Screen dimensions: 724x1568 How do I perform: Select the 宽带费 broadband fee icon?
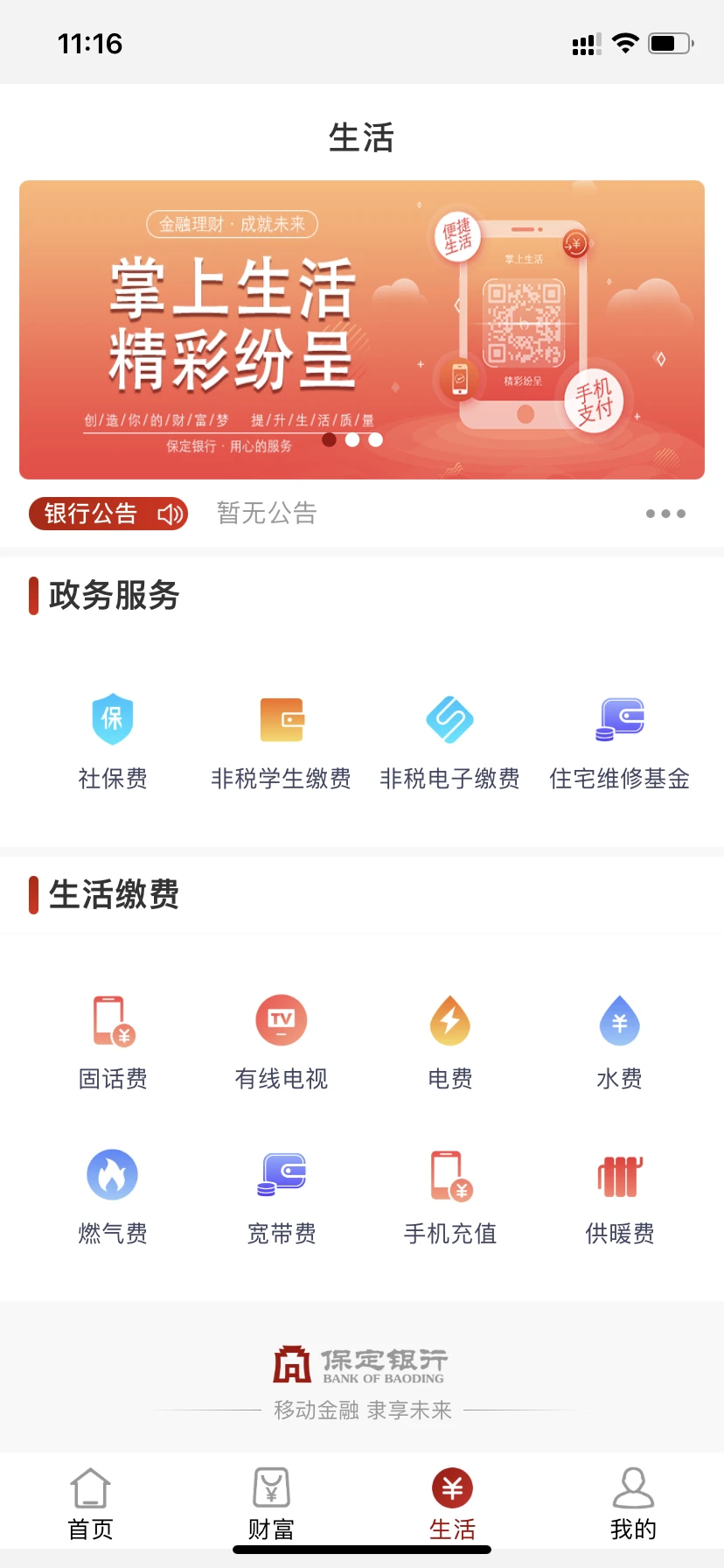pyautogui.click(x=282, y=1194)
